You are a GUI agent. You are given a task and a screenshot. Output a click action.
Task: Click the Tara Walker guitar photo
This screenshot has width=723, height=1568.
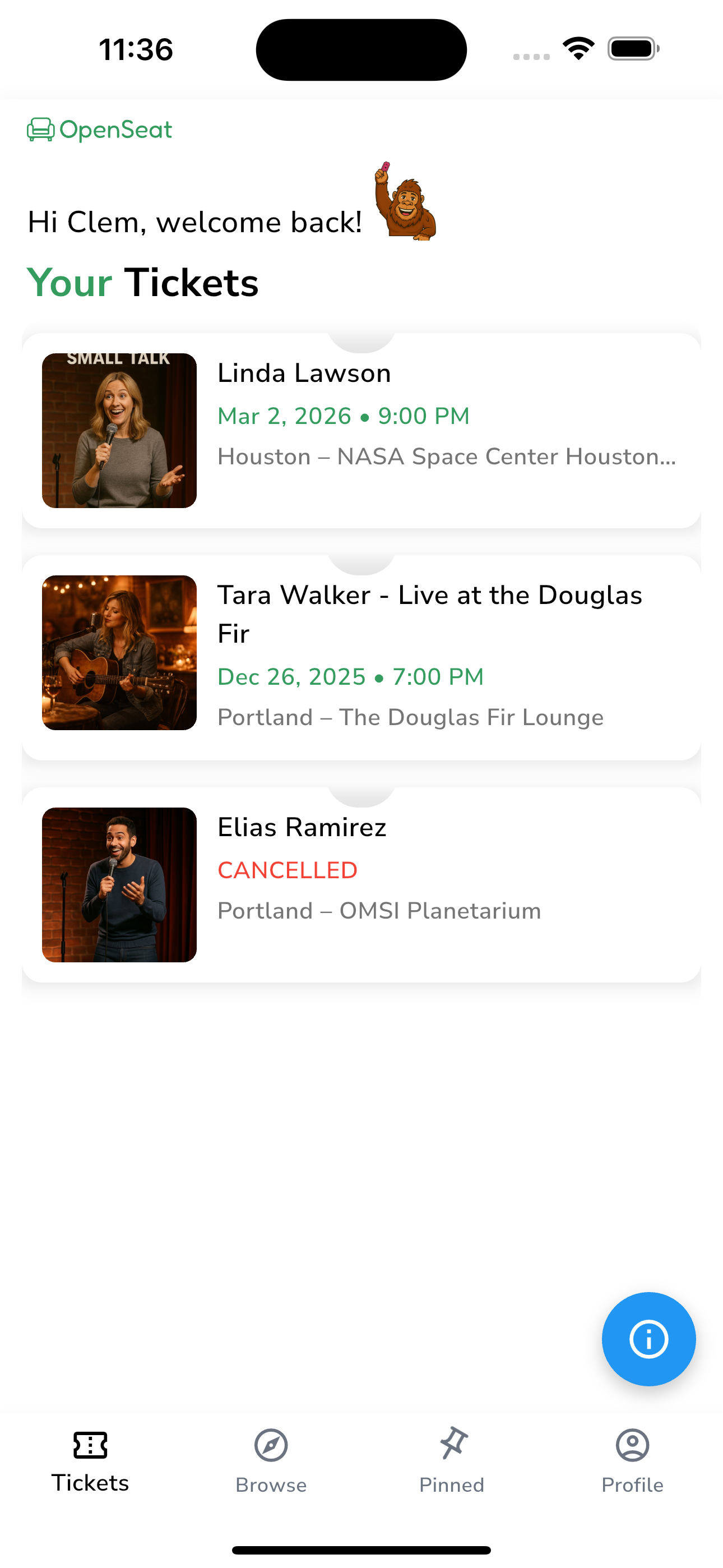coord(119,653)
